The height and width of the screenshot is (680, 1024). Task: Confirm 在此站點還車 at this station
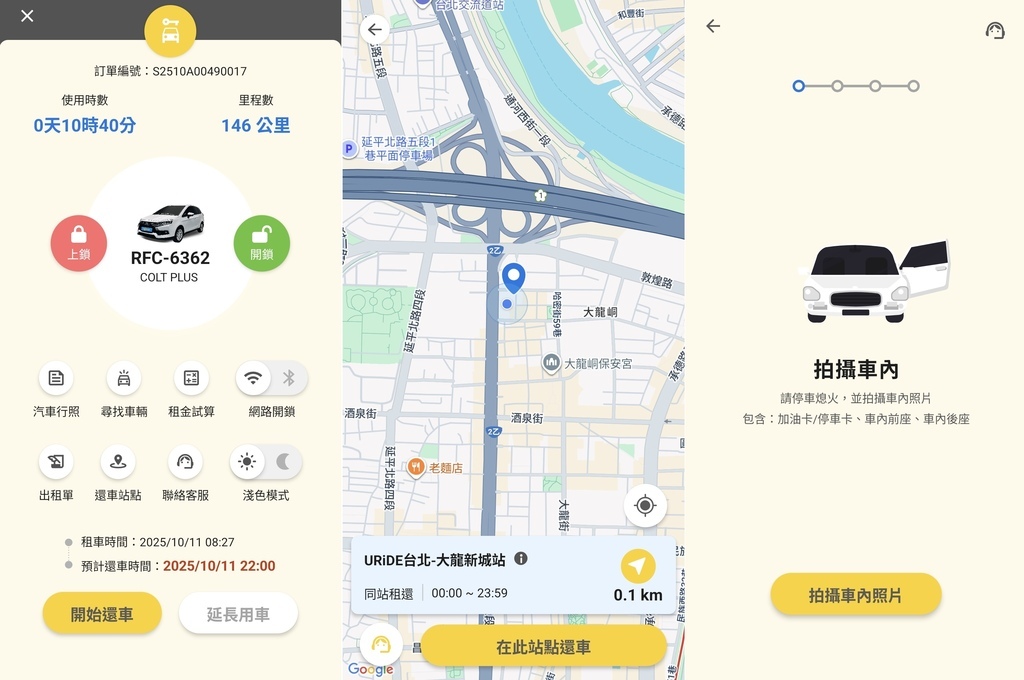coord(543,647)
